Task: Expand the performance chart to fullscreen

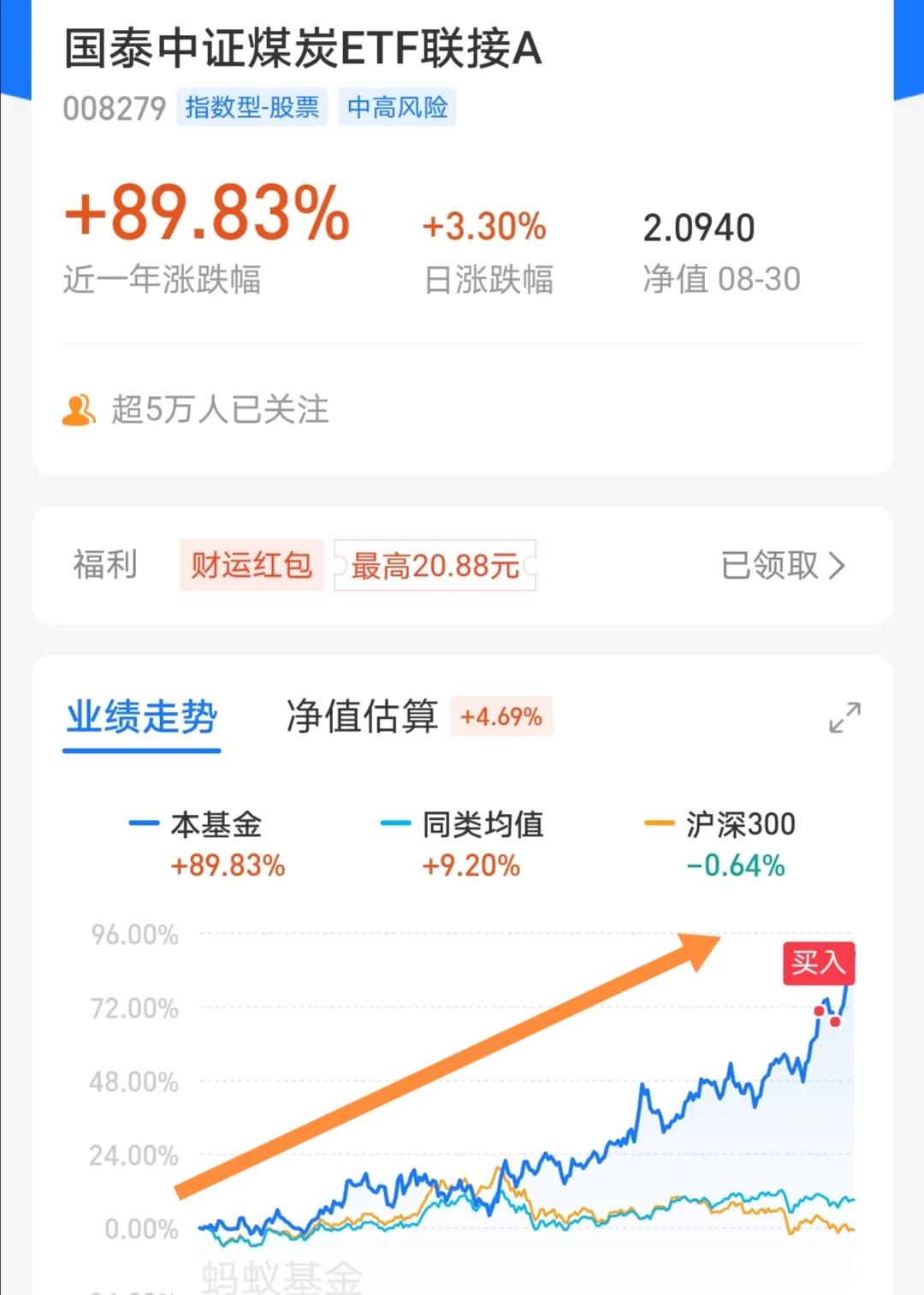Action: click(x=844, y=717)
